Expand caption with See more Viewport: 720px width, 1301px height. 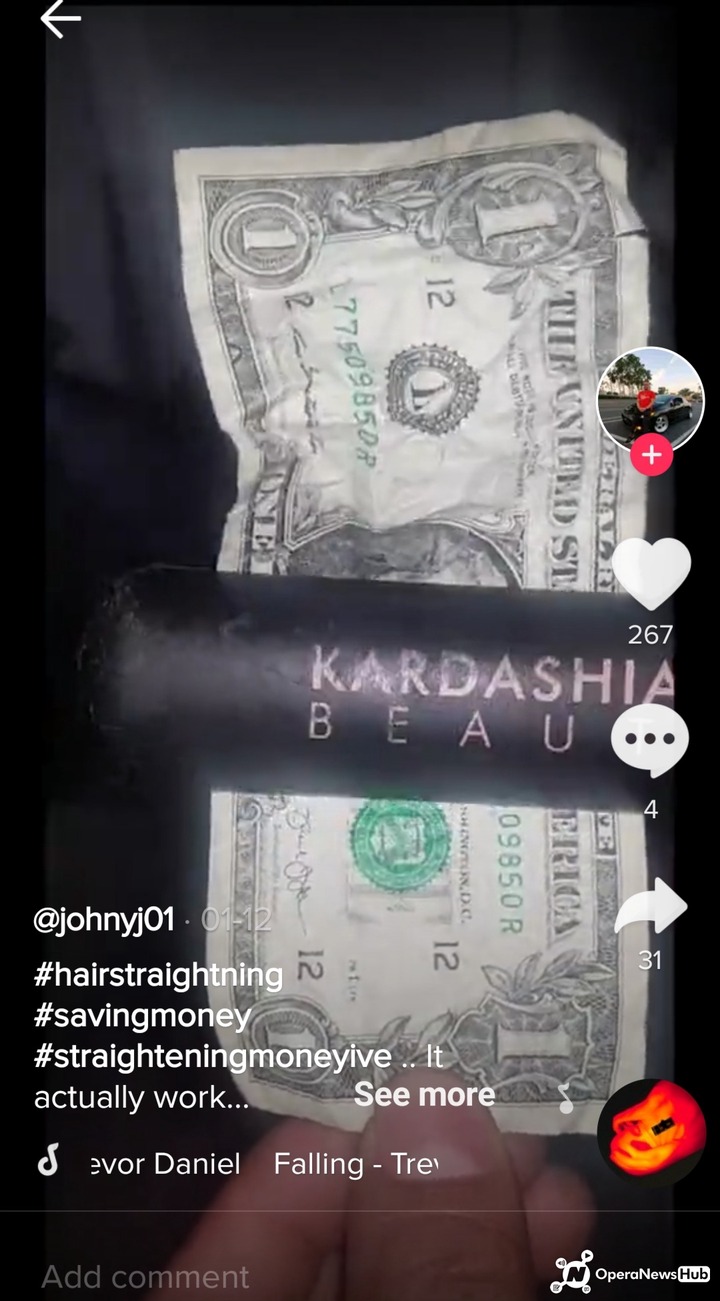[424, 1095]
